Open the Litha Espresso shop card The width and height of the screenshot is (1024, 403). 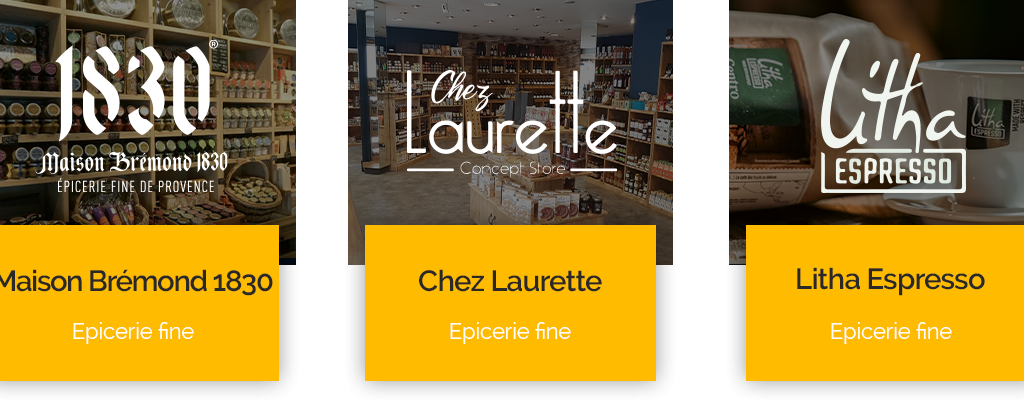click(x=890, y=280)
